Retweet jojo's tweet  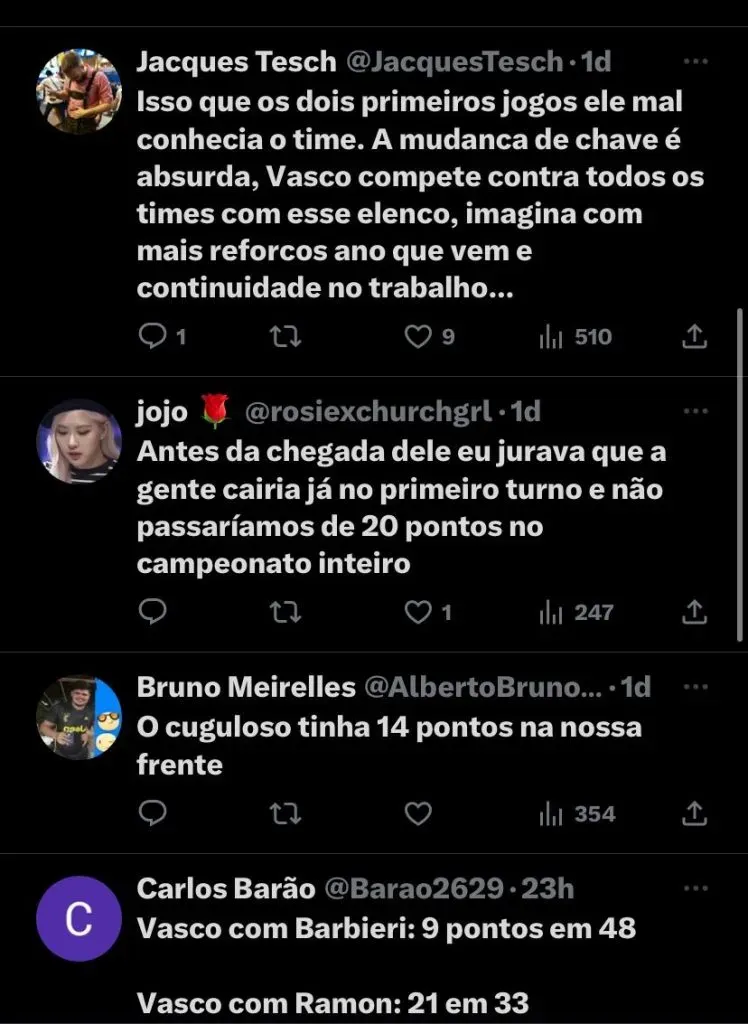pos(285,612)
